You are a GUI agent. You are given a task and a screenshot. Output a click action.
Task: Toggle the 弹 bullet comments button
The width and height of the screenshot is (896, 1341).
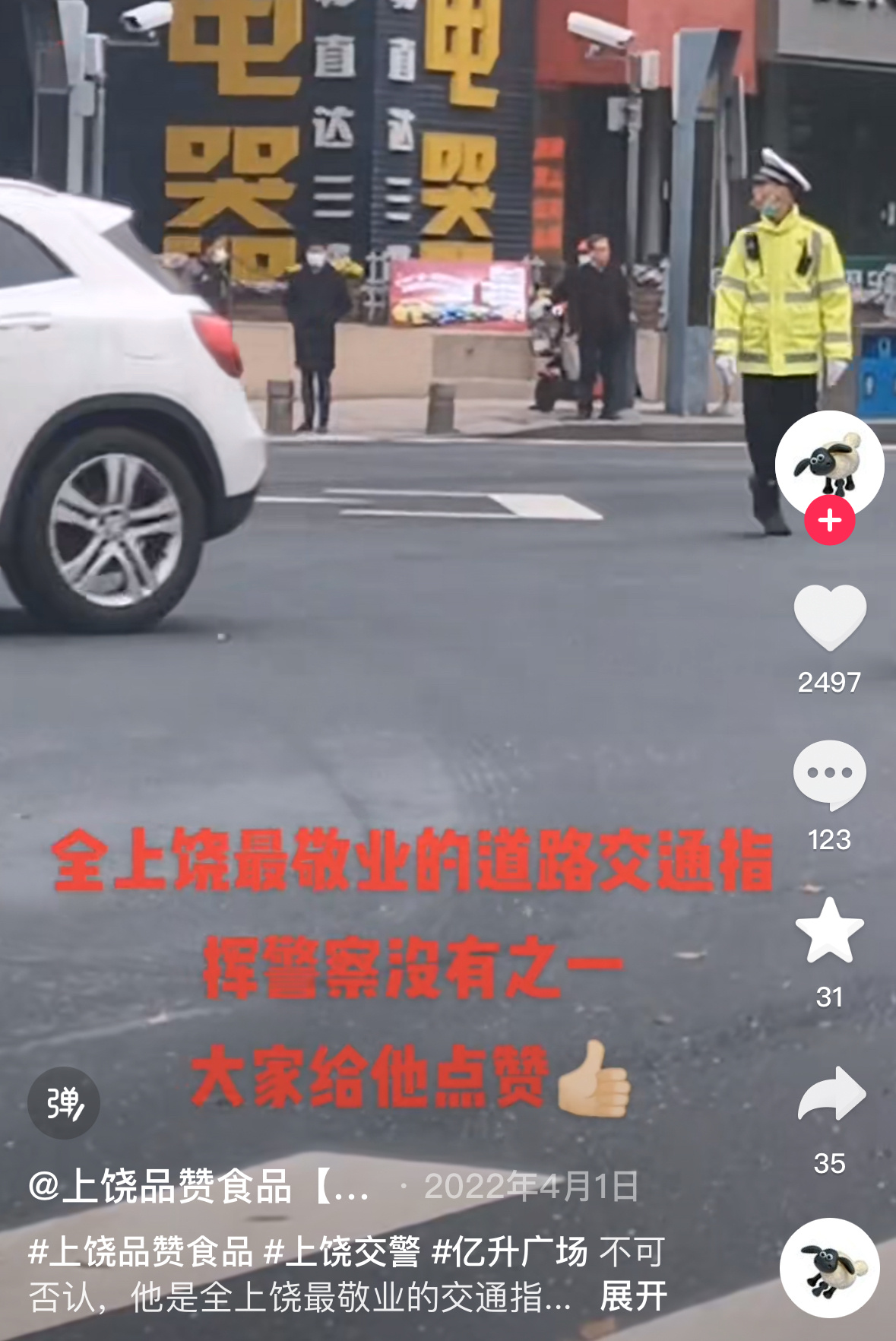tap(64, 1102)
